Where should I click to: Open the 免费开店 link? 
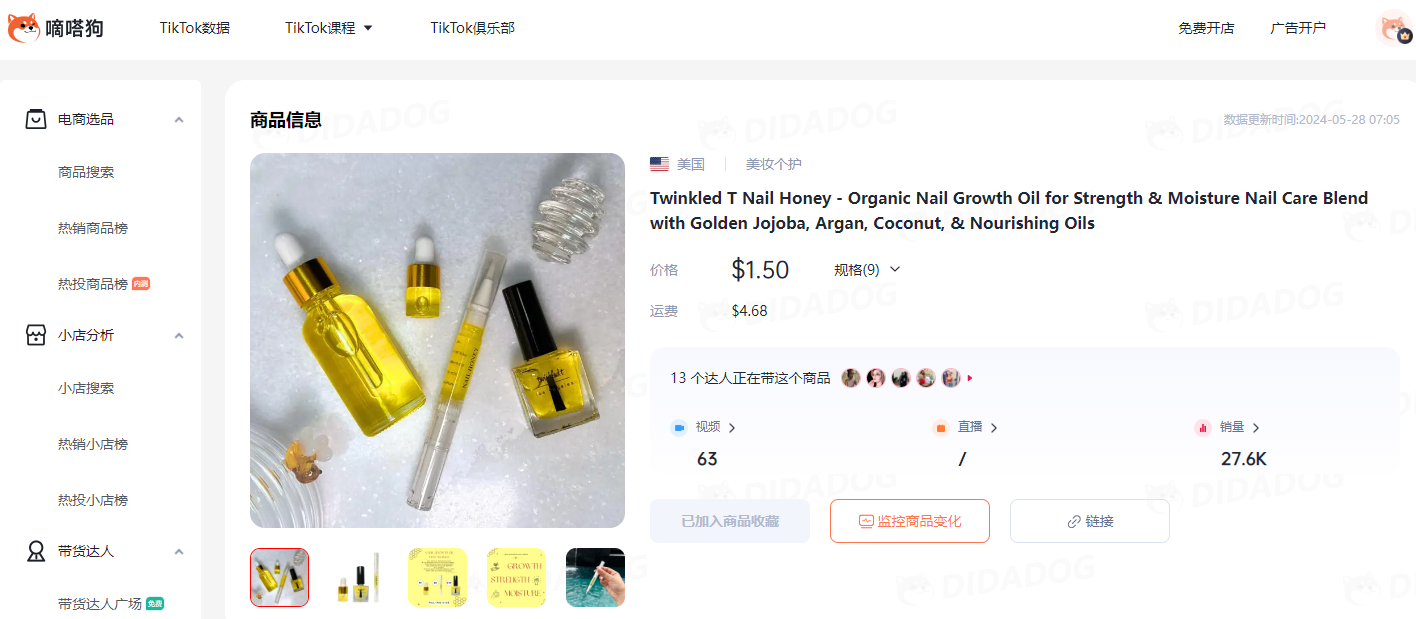tap(1206, 28)
